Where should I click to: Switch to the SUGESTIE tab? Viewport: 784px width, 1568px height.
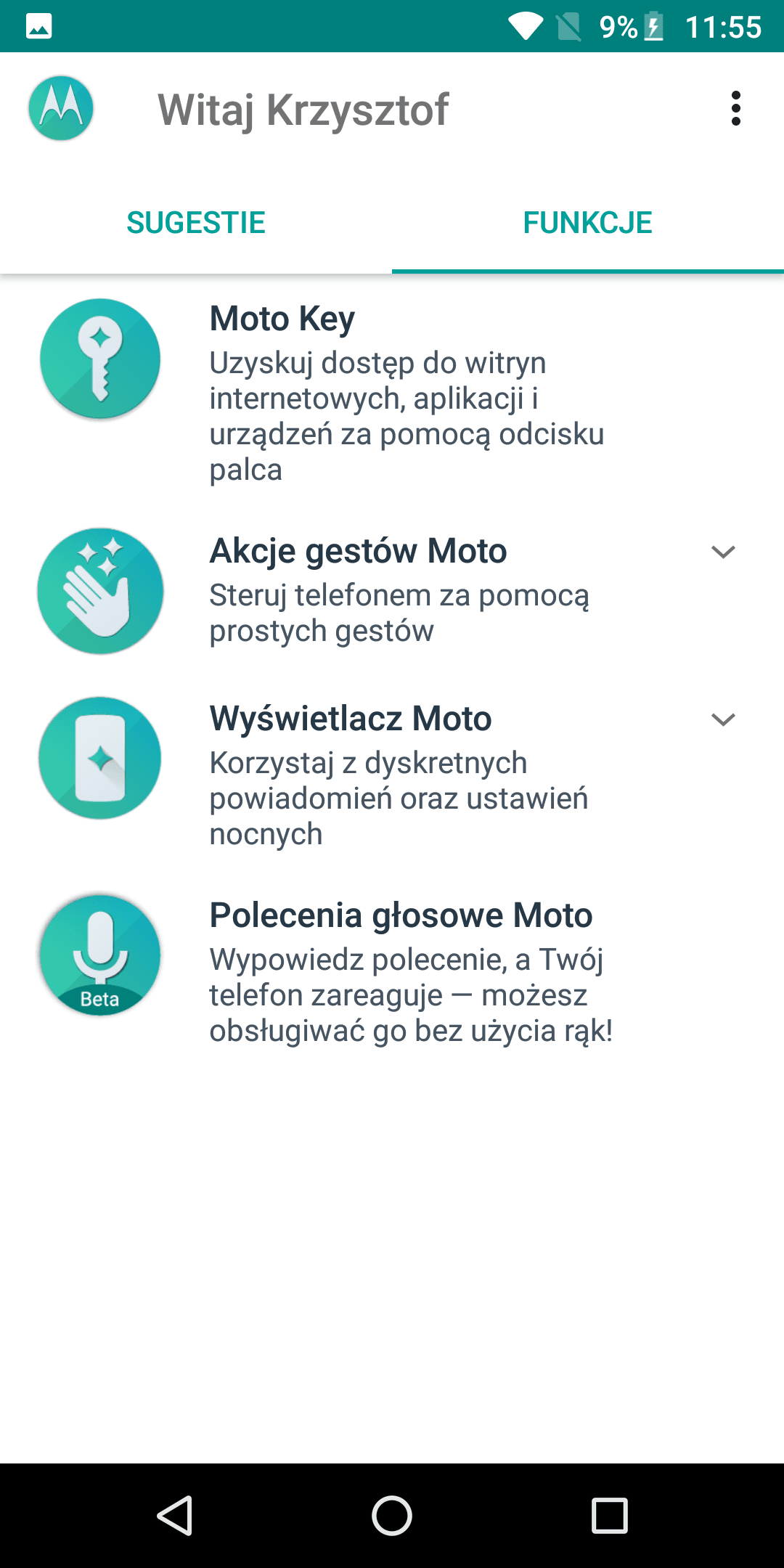196,222
